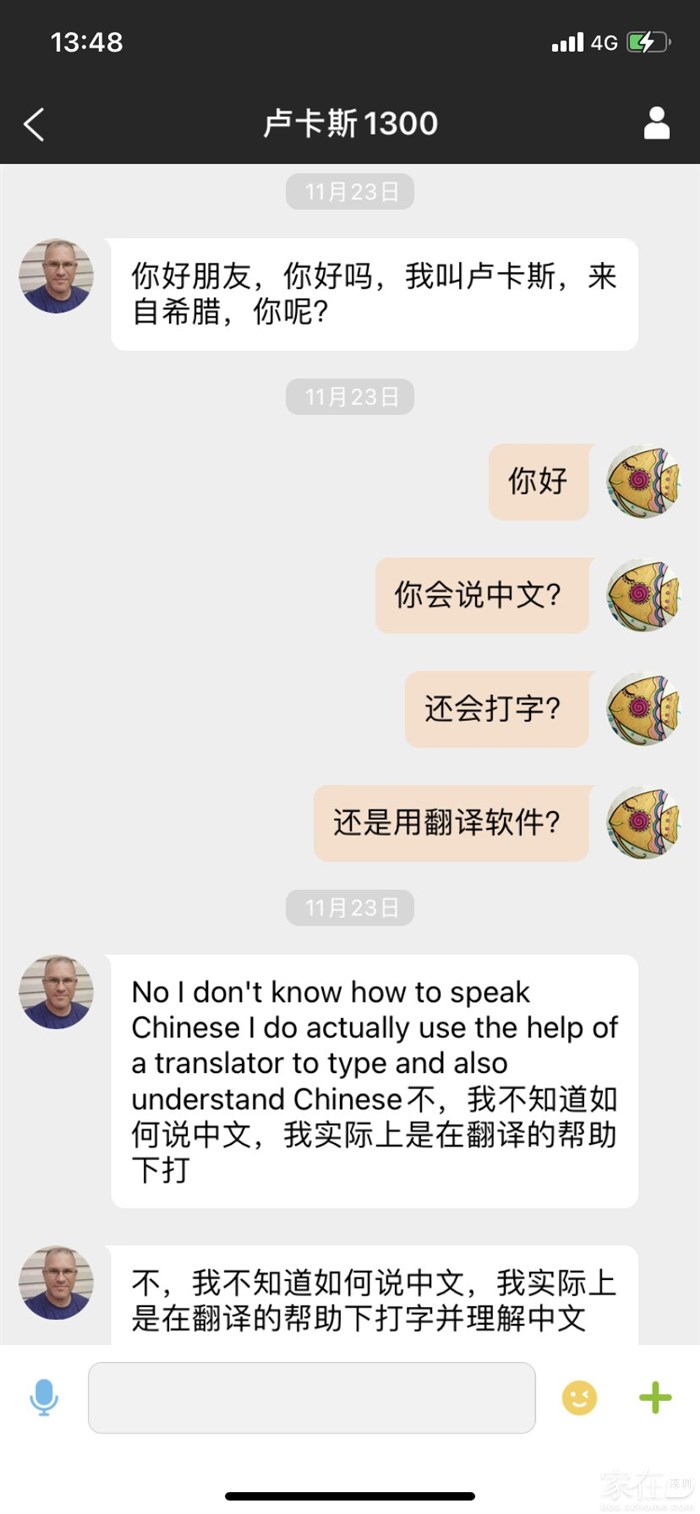Image resolution: width=700 pixels, height=1514 pixels.
Task: Open the emoji picker smiley
Action: (579, 1397)
